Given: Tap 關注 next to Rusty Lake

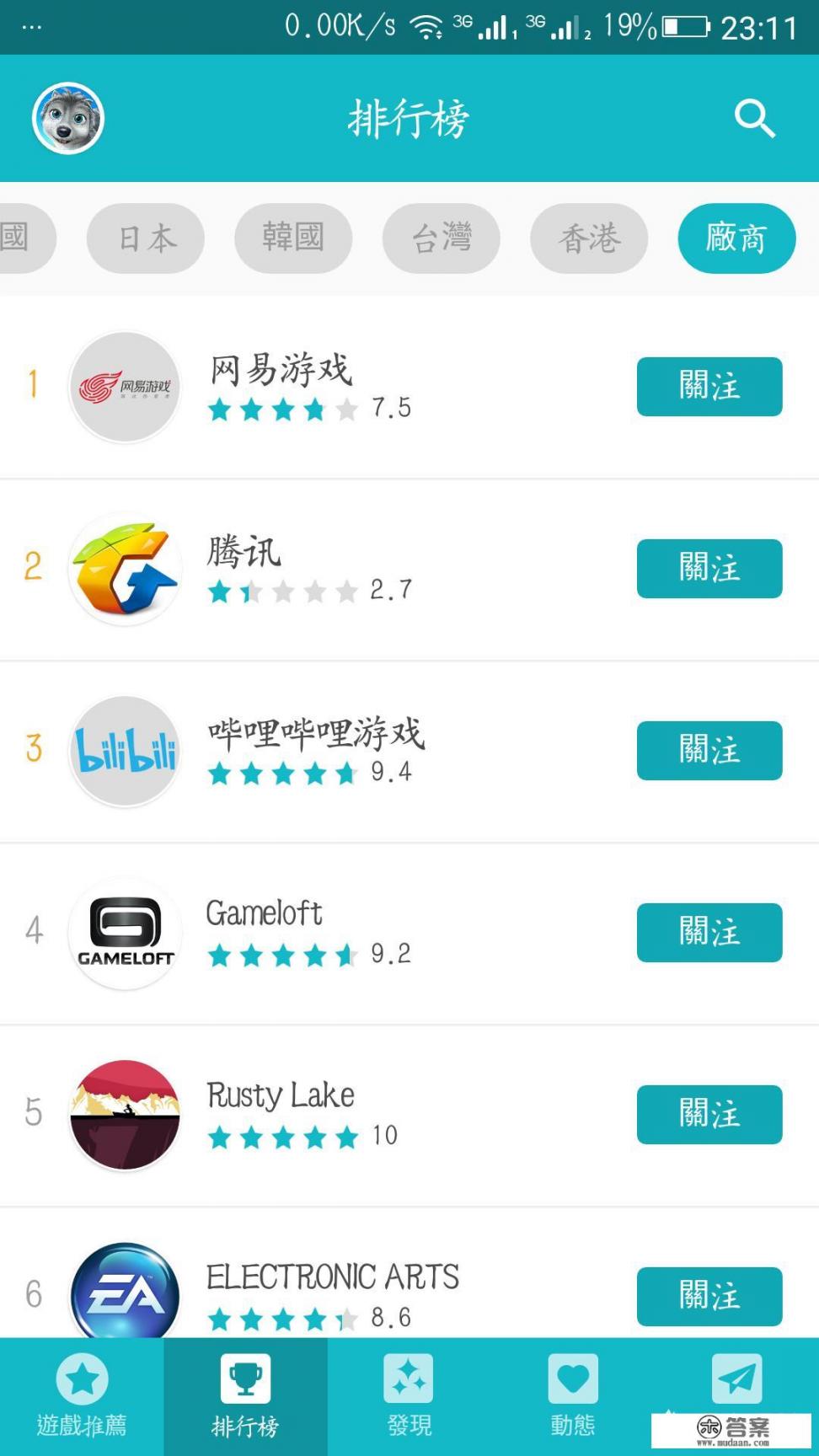Looking at the screenshot, I should point(709,1115).
